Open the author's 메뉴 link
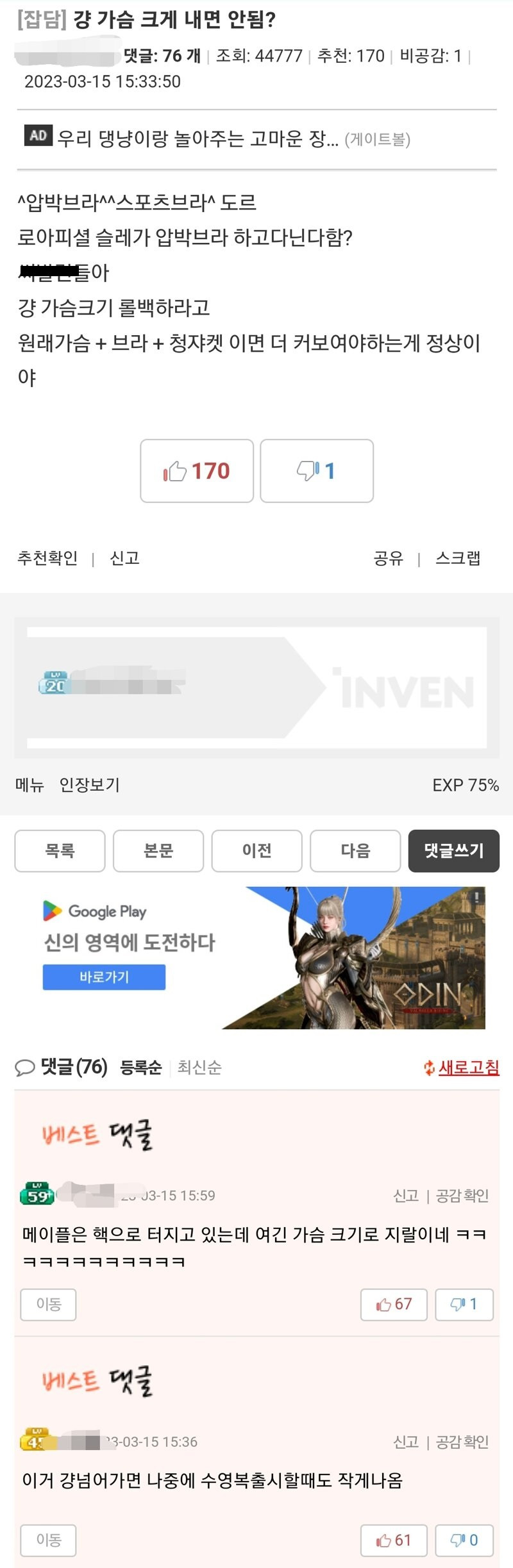Screen dimensions: 513x1568 tap(29, 785)
